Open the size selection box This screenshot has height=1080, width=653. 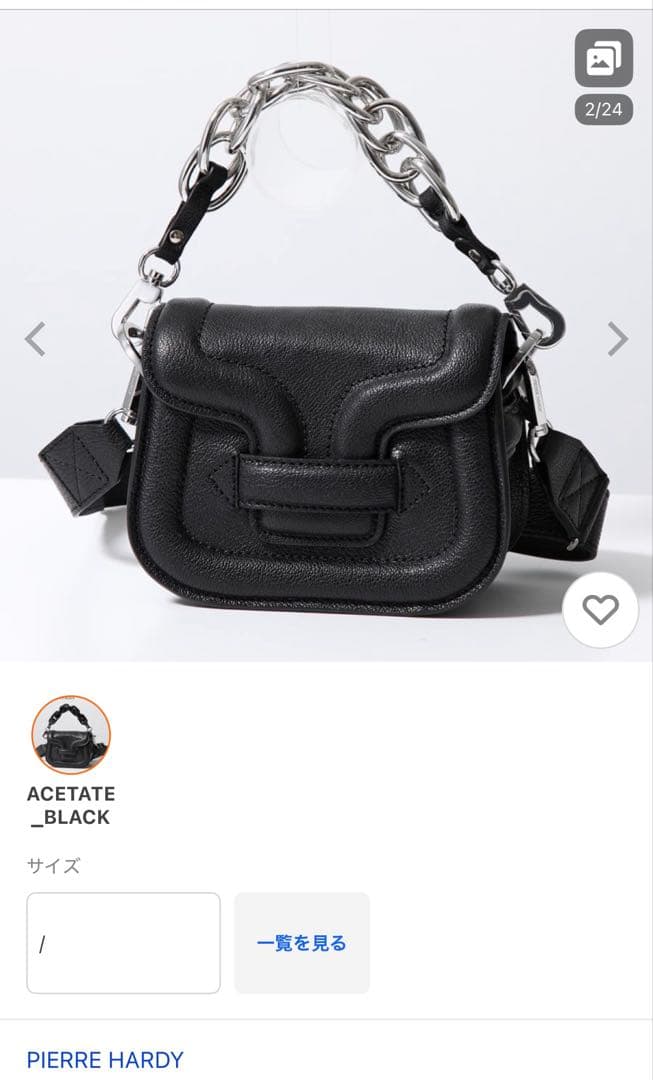(x=123, y=943)
